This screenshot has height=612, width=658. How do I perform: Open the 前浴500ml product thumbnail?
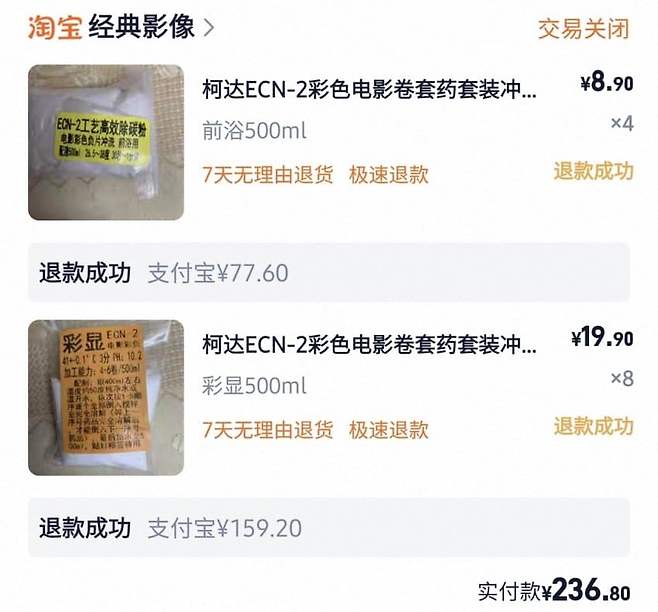coord(106,142)
